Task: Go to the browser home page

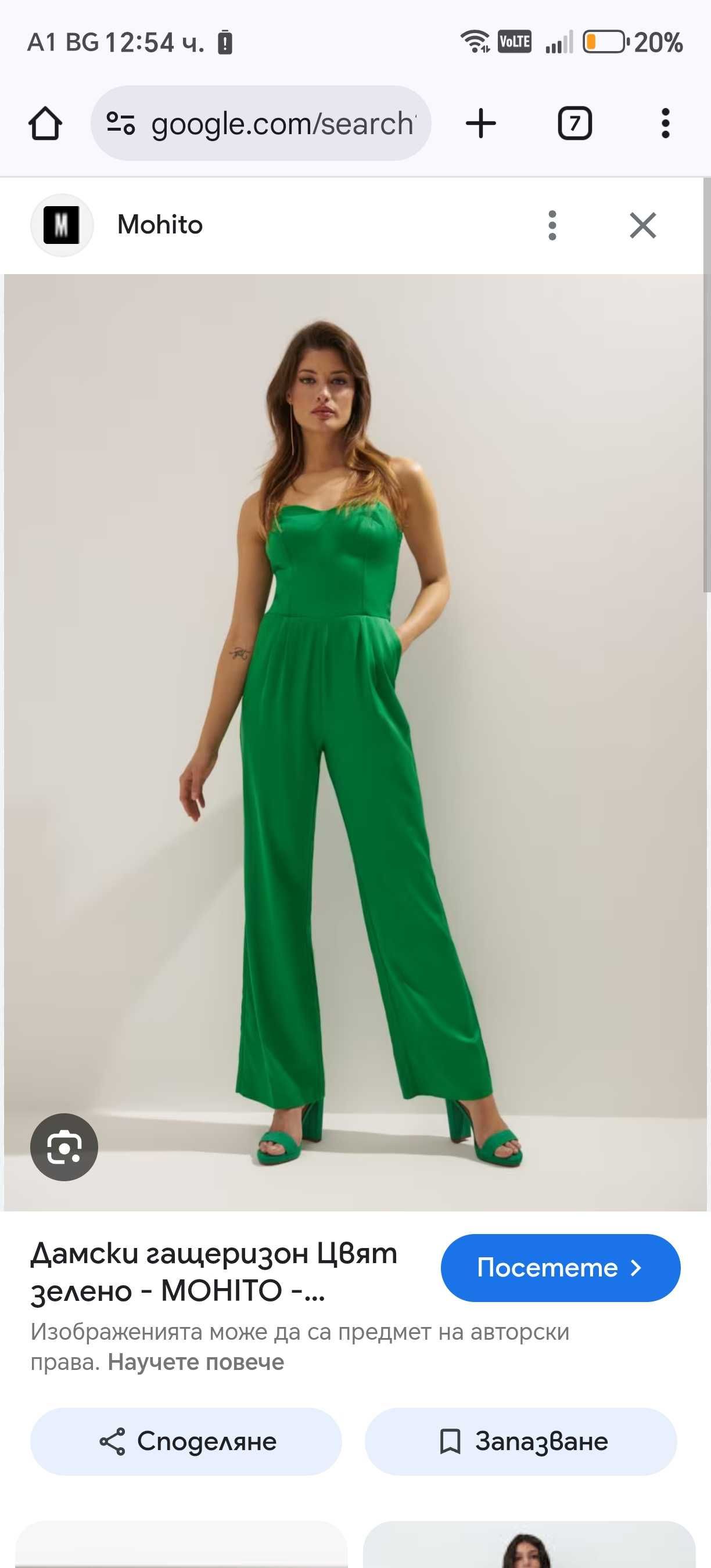Action: point(45,124)
